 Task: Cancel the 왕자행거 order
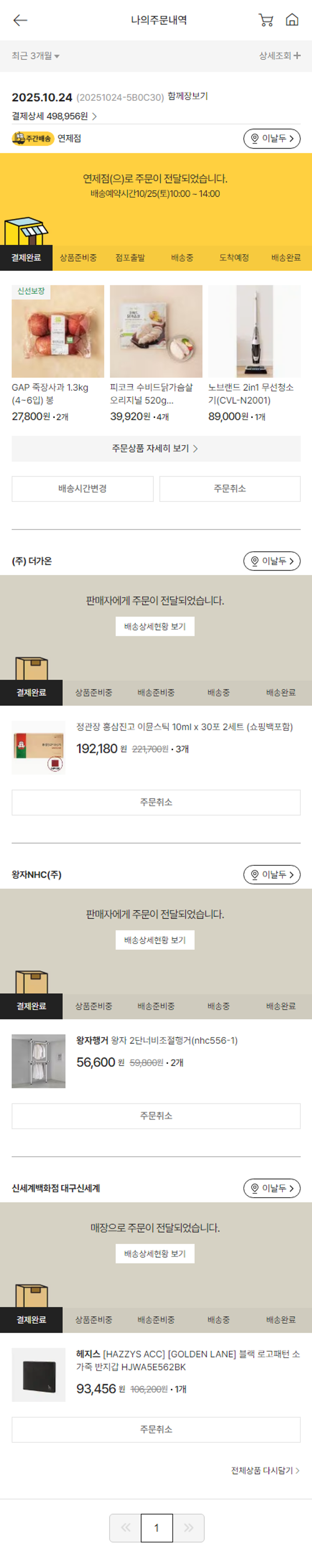156,1116
